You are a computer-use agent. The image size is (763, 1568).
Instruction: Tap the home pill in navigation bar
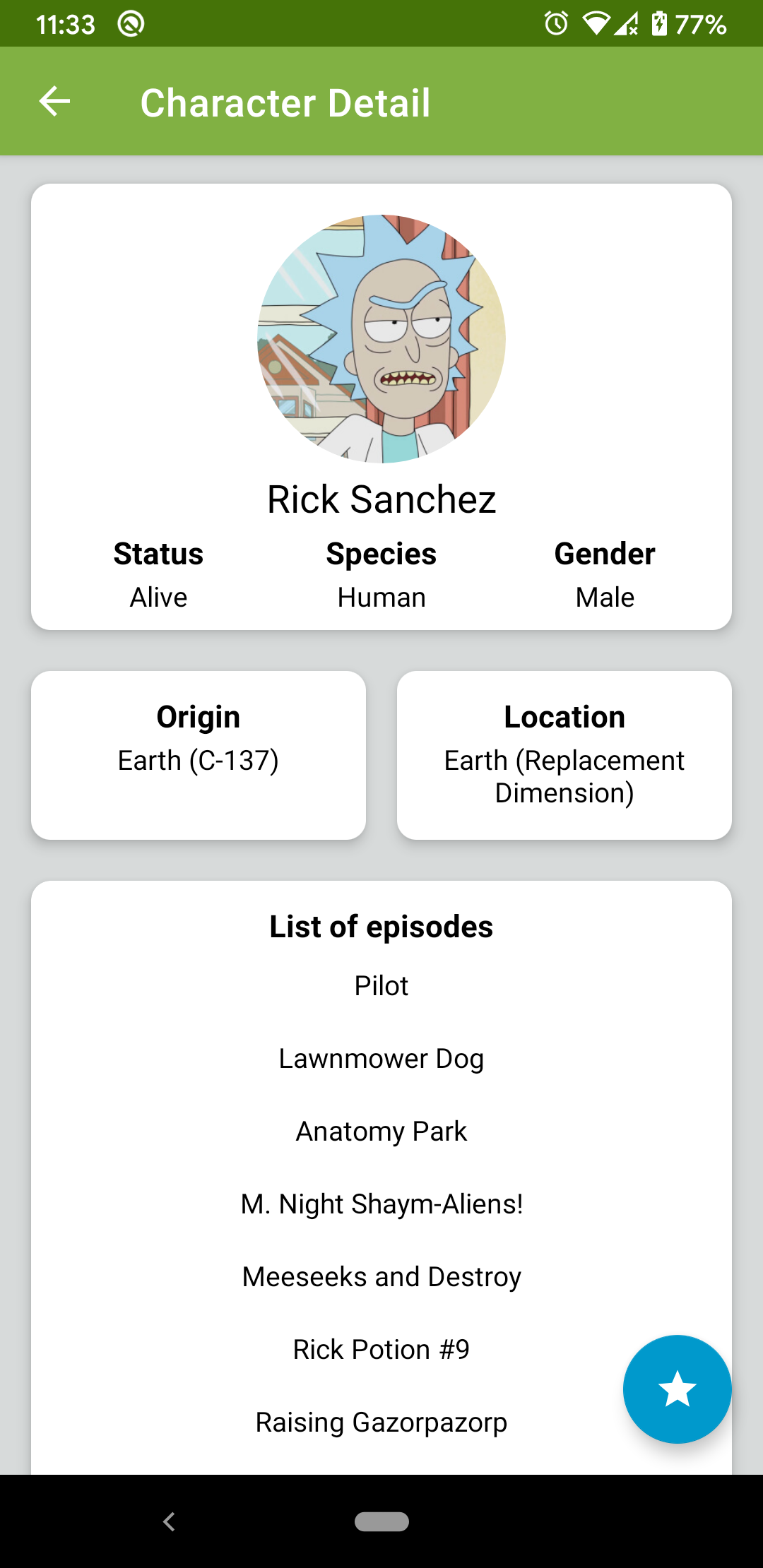(381, 1521)
